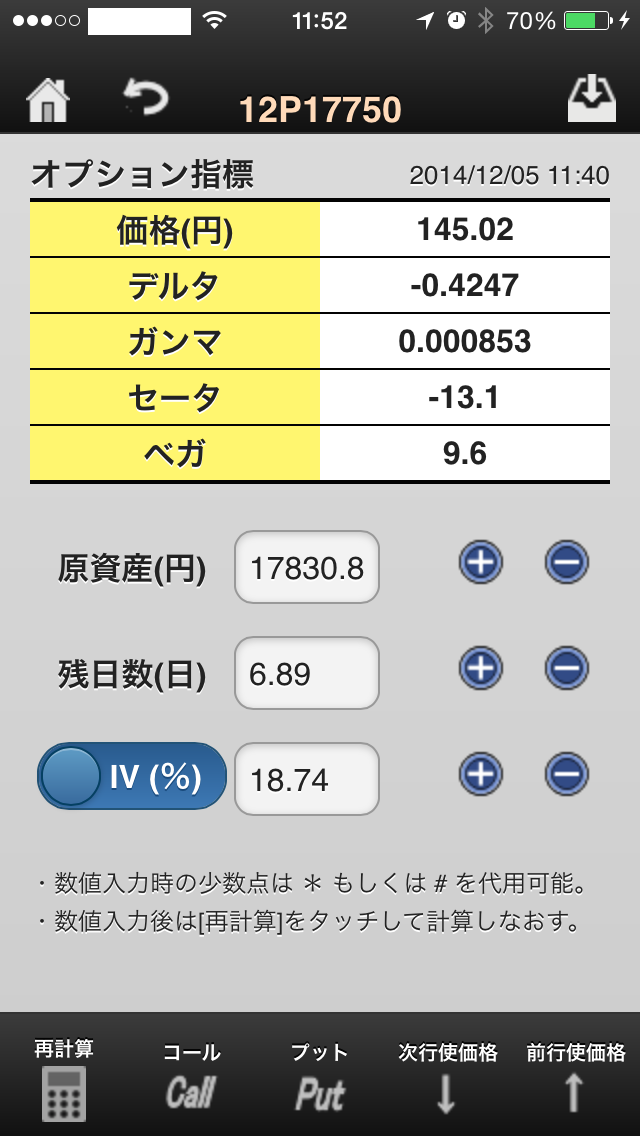Increase 原資産(円) with the plus button
The image size is (640, 1136).
[481, 561]
